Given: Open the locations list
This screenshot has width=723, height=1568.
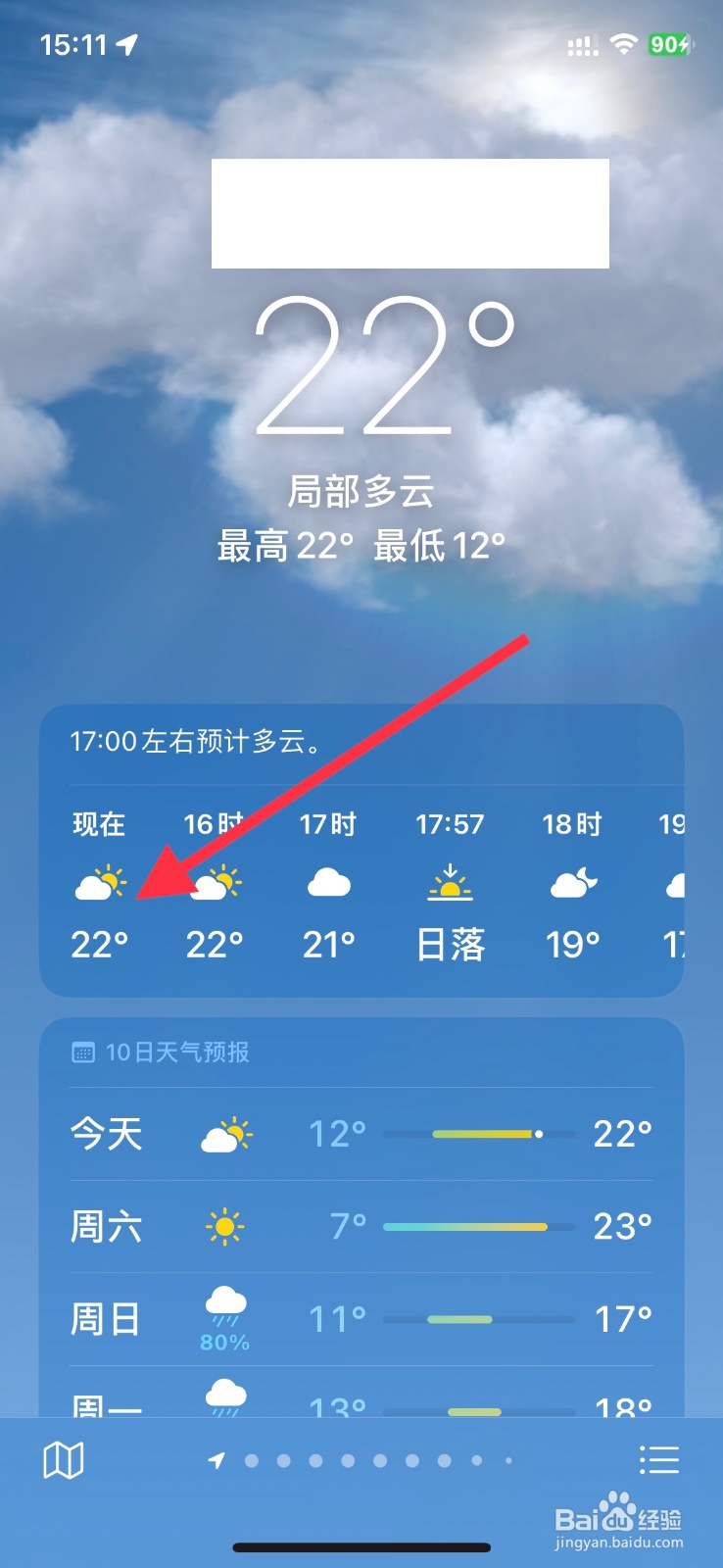Looking at the screenshot, I should tap(659, 1459).
